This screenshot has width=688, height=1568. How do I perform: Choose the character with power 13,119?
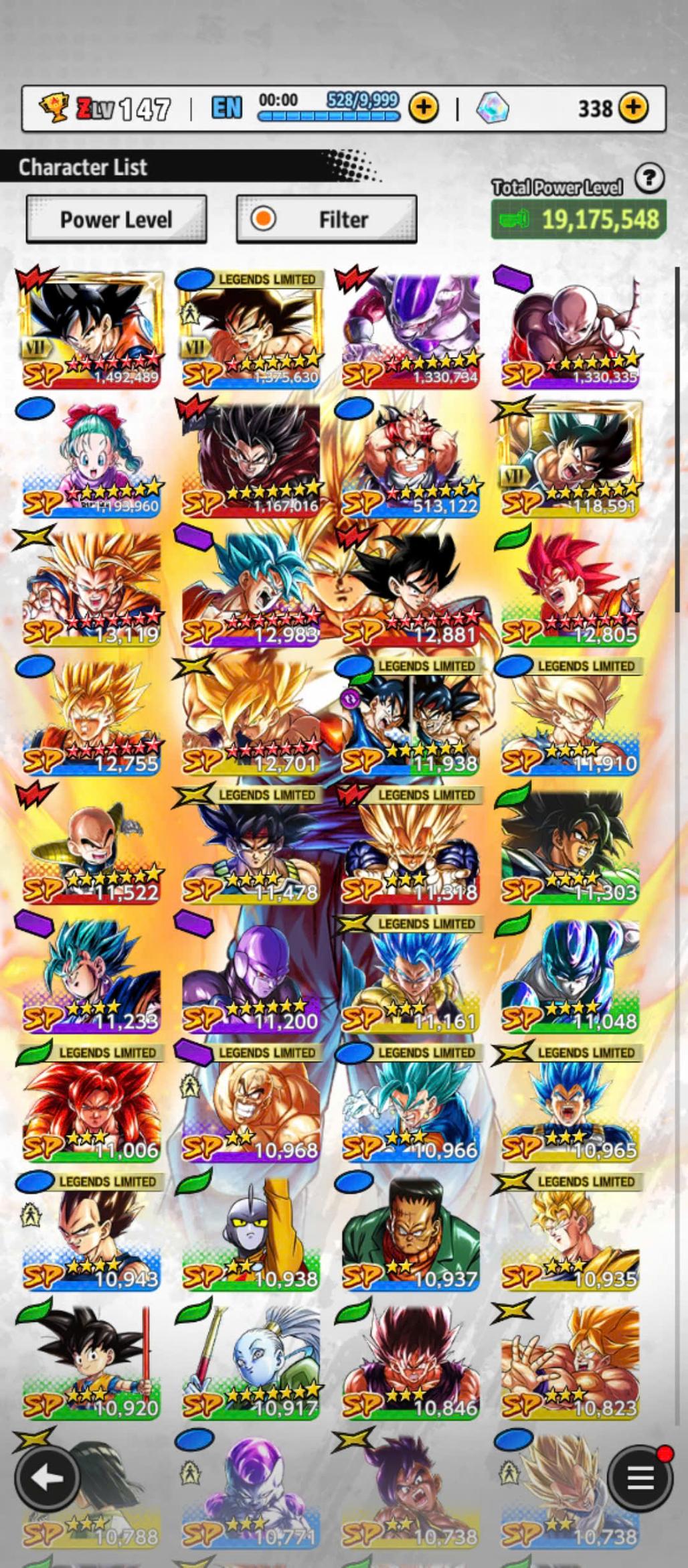[91, 588]
